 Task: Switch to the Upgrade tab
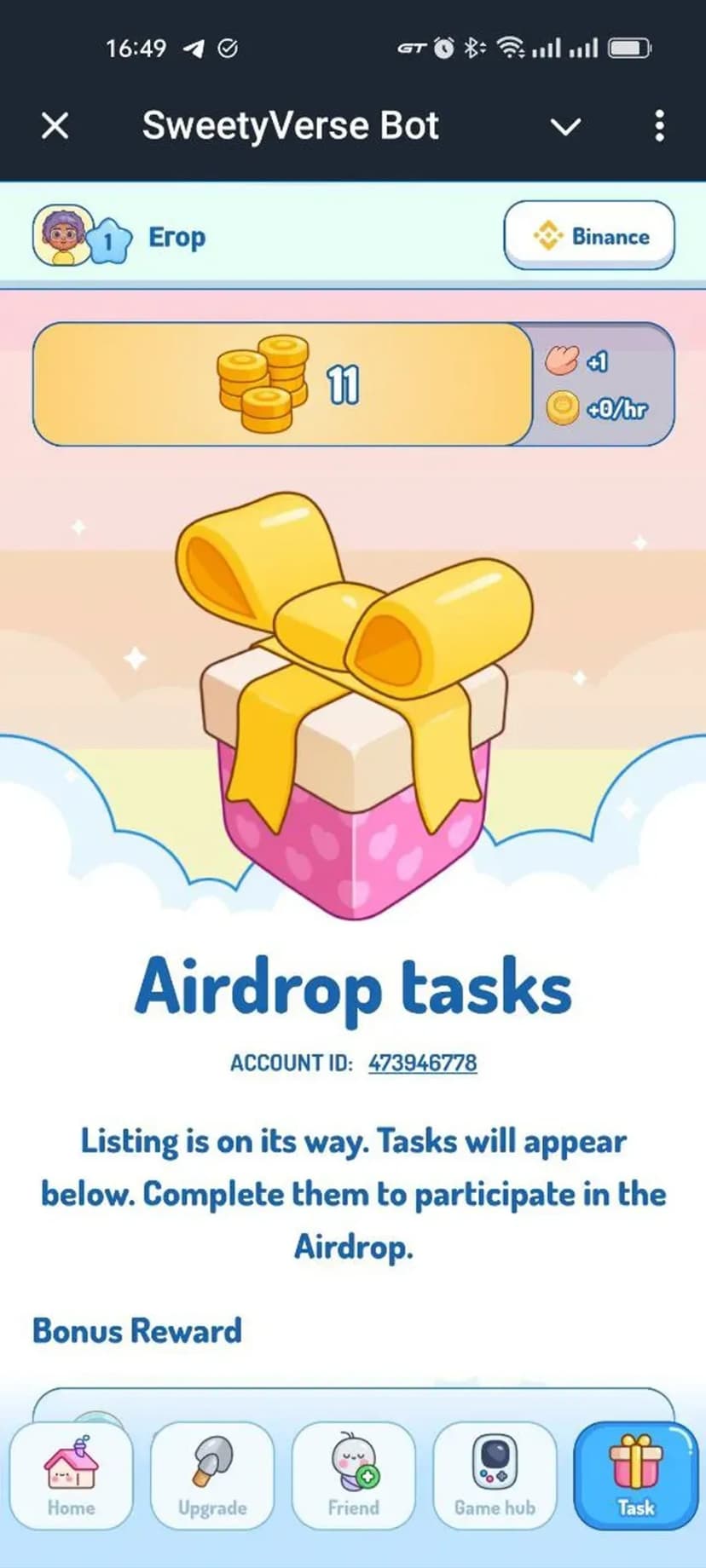point(212,1475)
